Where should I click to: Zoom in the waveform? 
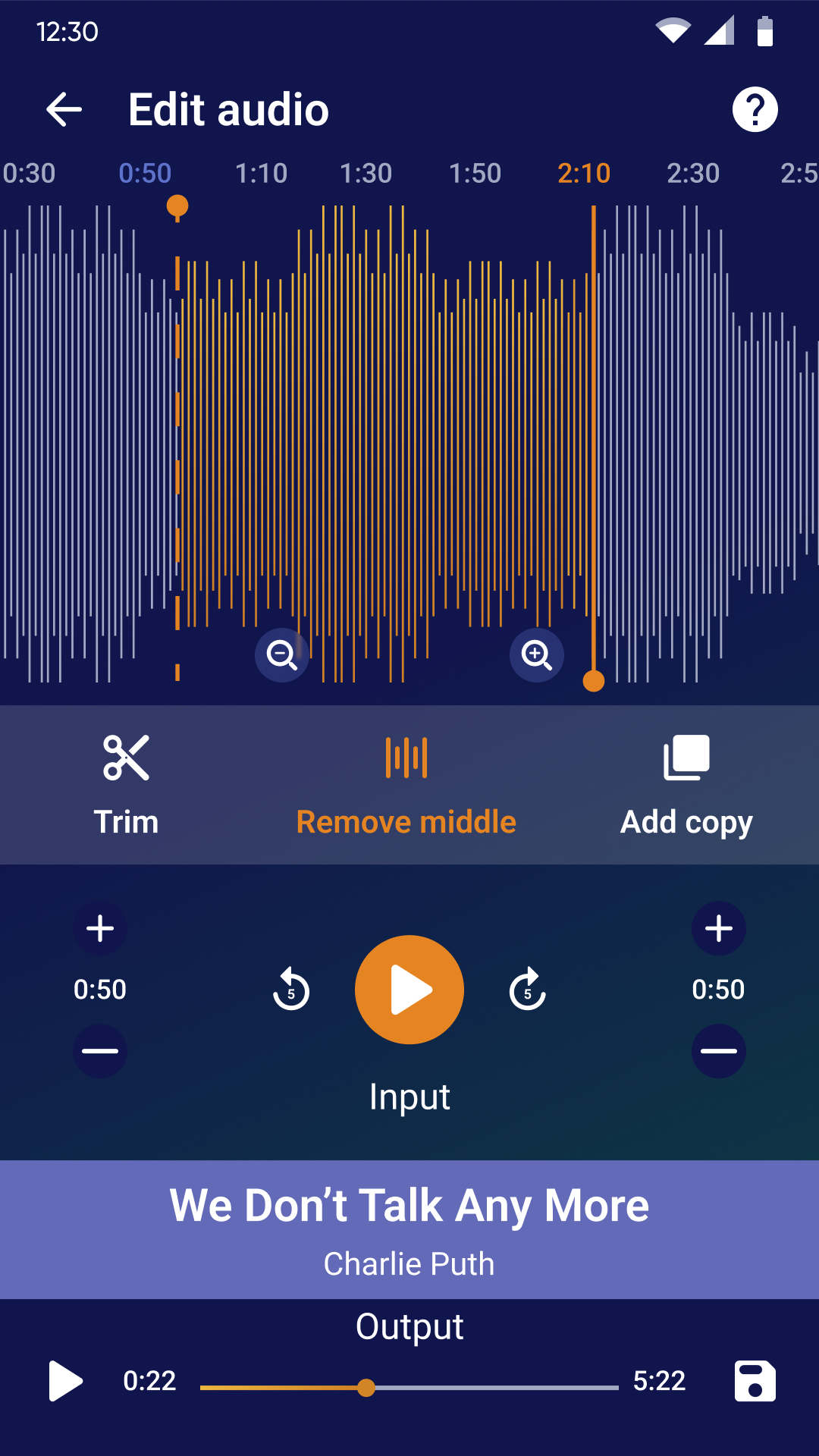click(x=537, y=654)
